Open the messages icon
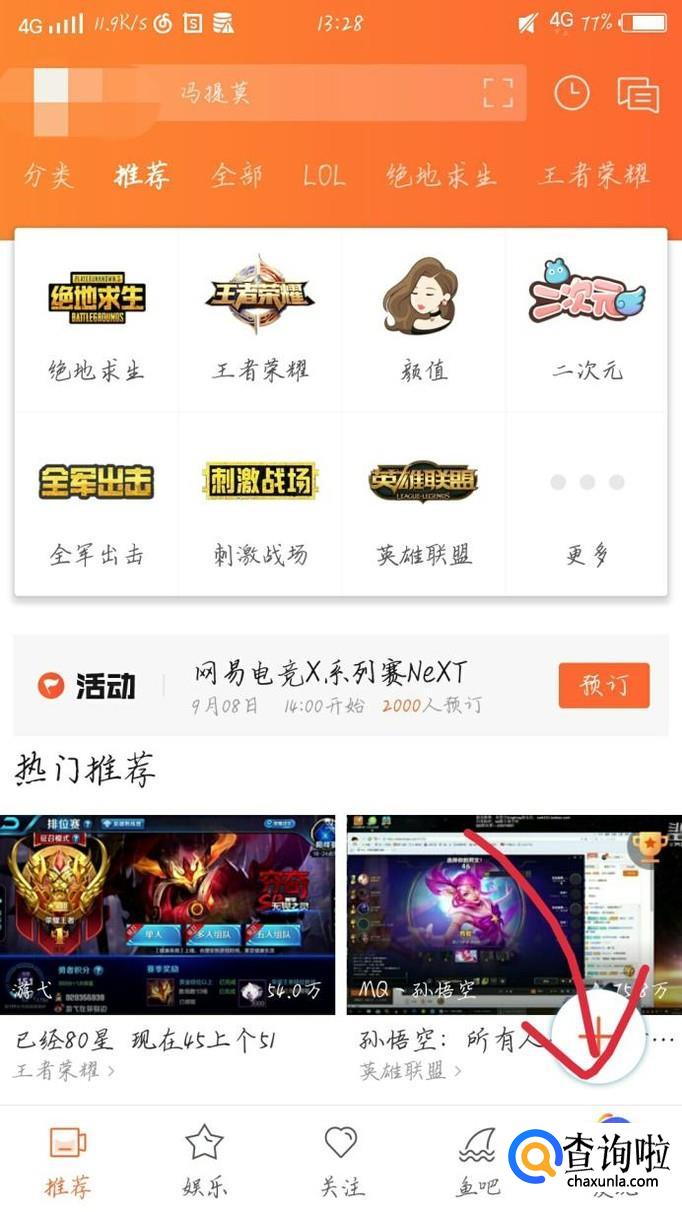 tap(637, 95)
